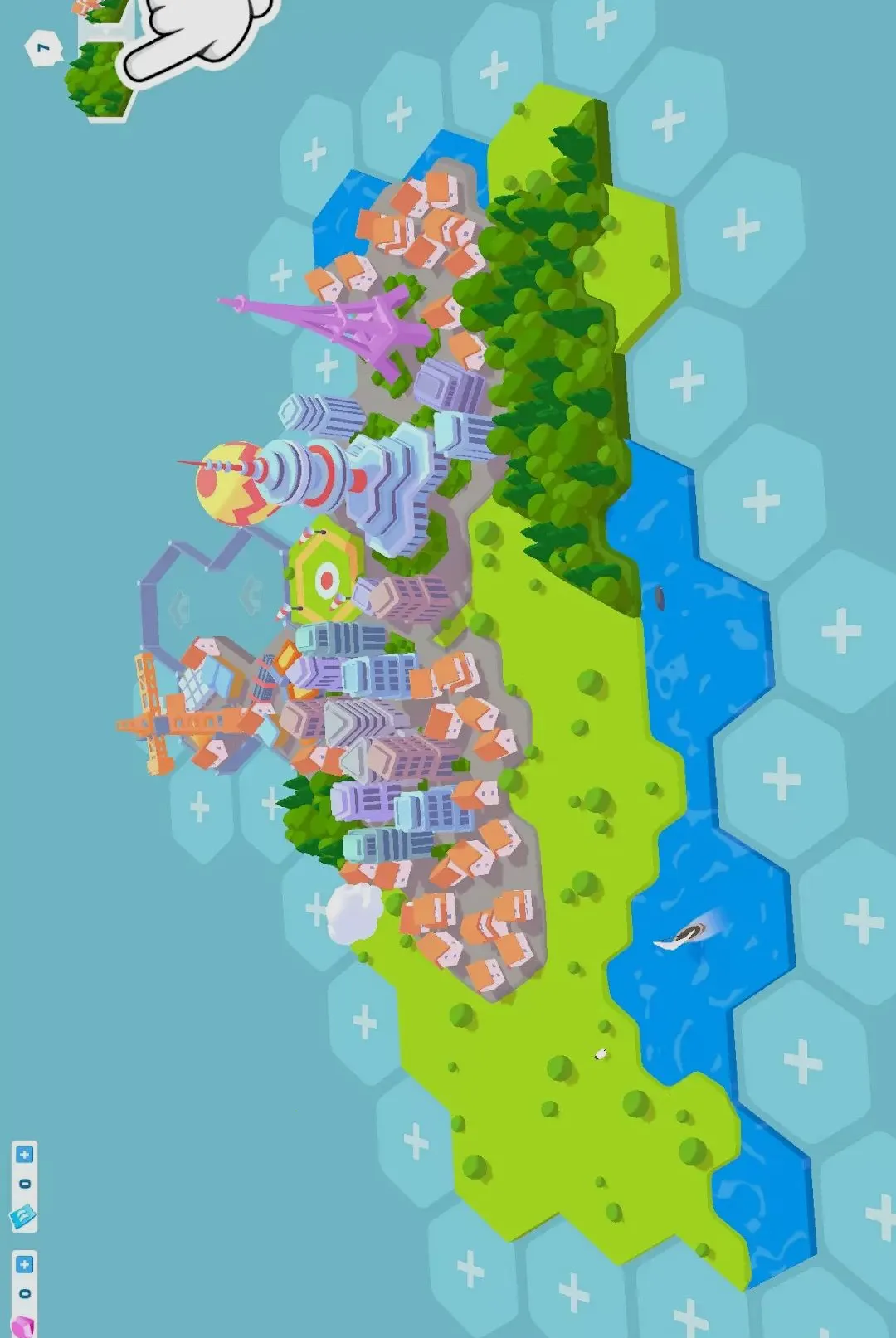Add more pink gems with plus button
The height and width of the screenshot is (1338, 896).
pos(24,1264)
